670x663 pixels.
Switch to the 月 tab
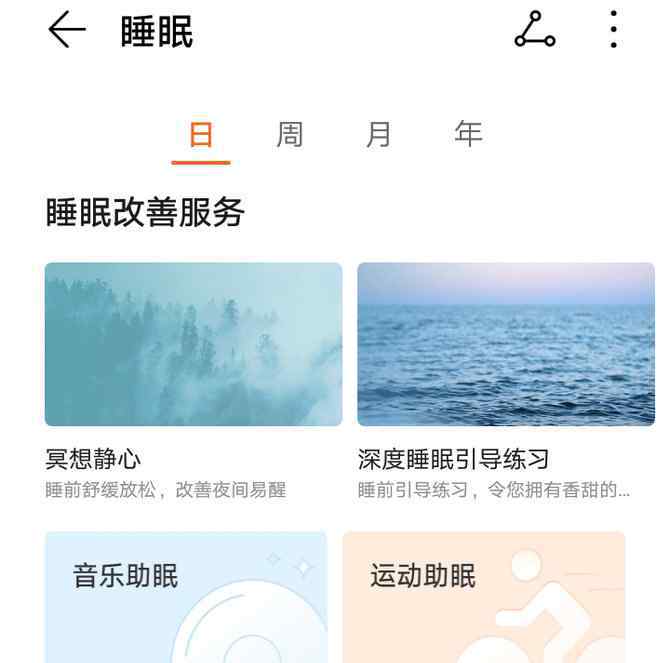pyautogui.click(x=379, y=134)
